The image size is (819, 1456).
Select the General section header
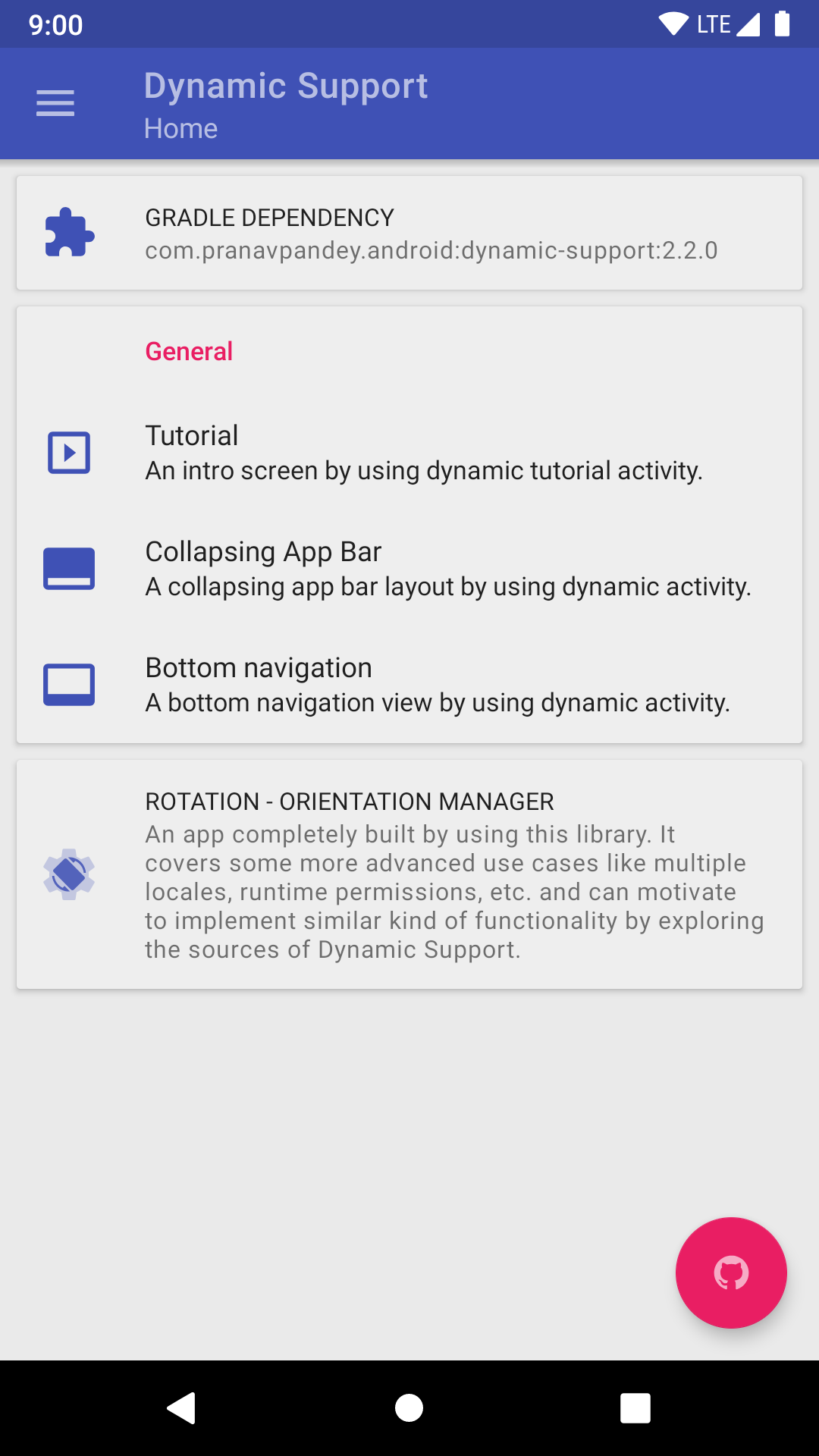[188, 350]
